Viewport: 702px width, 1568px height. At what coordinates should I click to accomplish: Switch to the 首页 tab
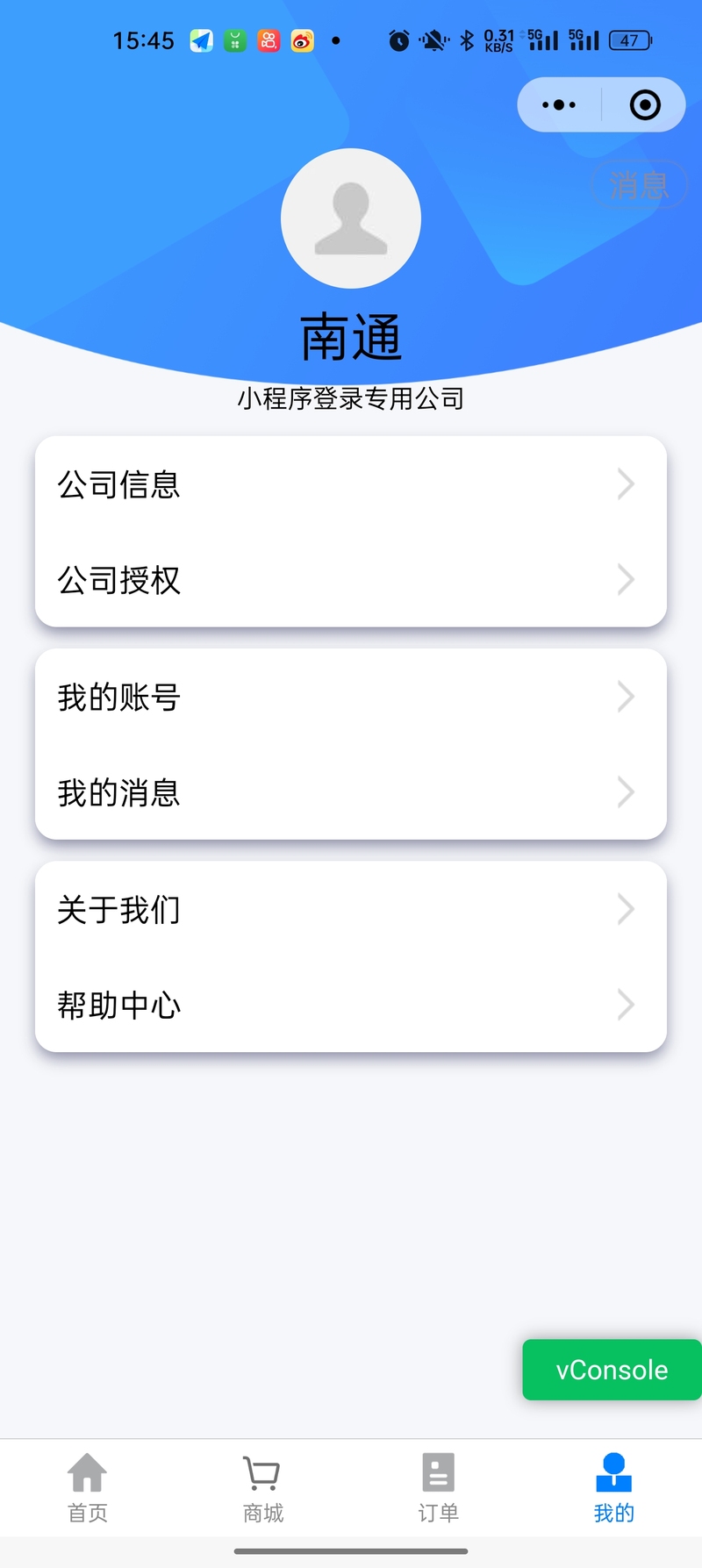[x=88, y=1488]
